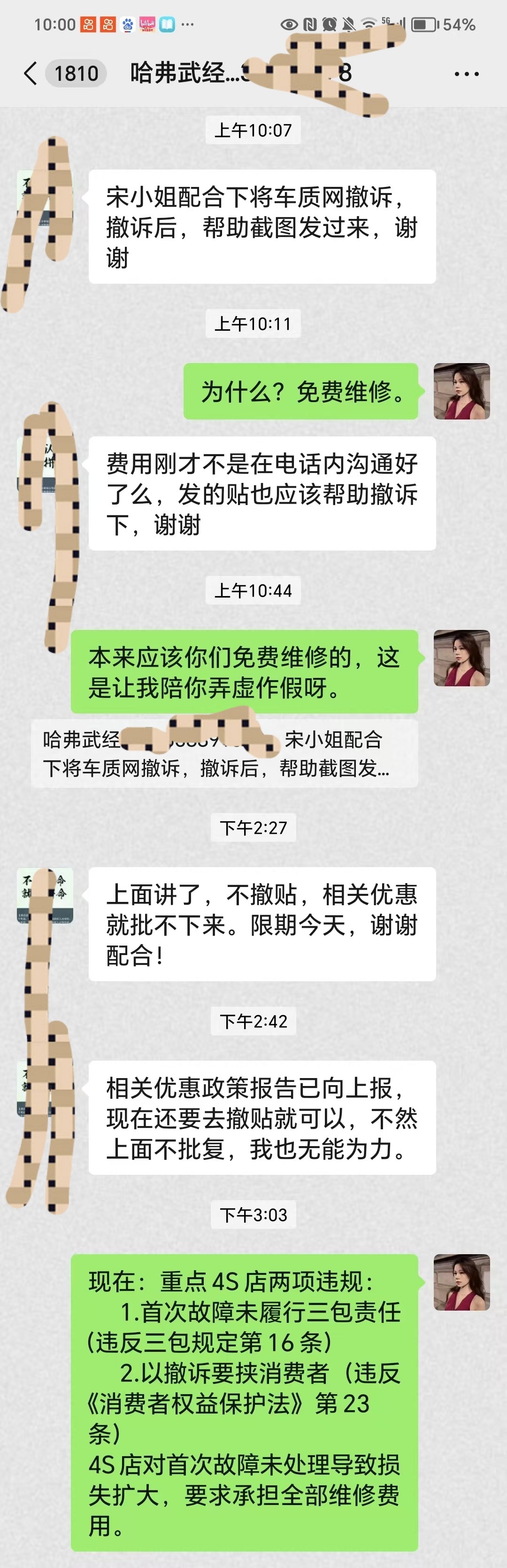Image resolution: width=507 pixels, height=1568 pixels.
Task: Open the quoted message about 车质网撤诉
Action: point(224,753)
